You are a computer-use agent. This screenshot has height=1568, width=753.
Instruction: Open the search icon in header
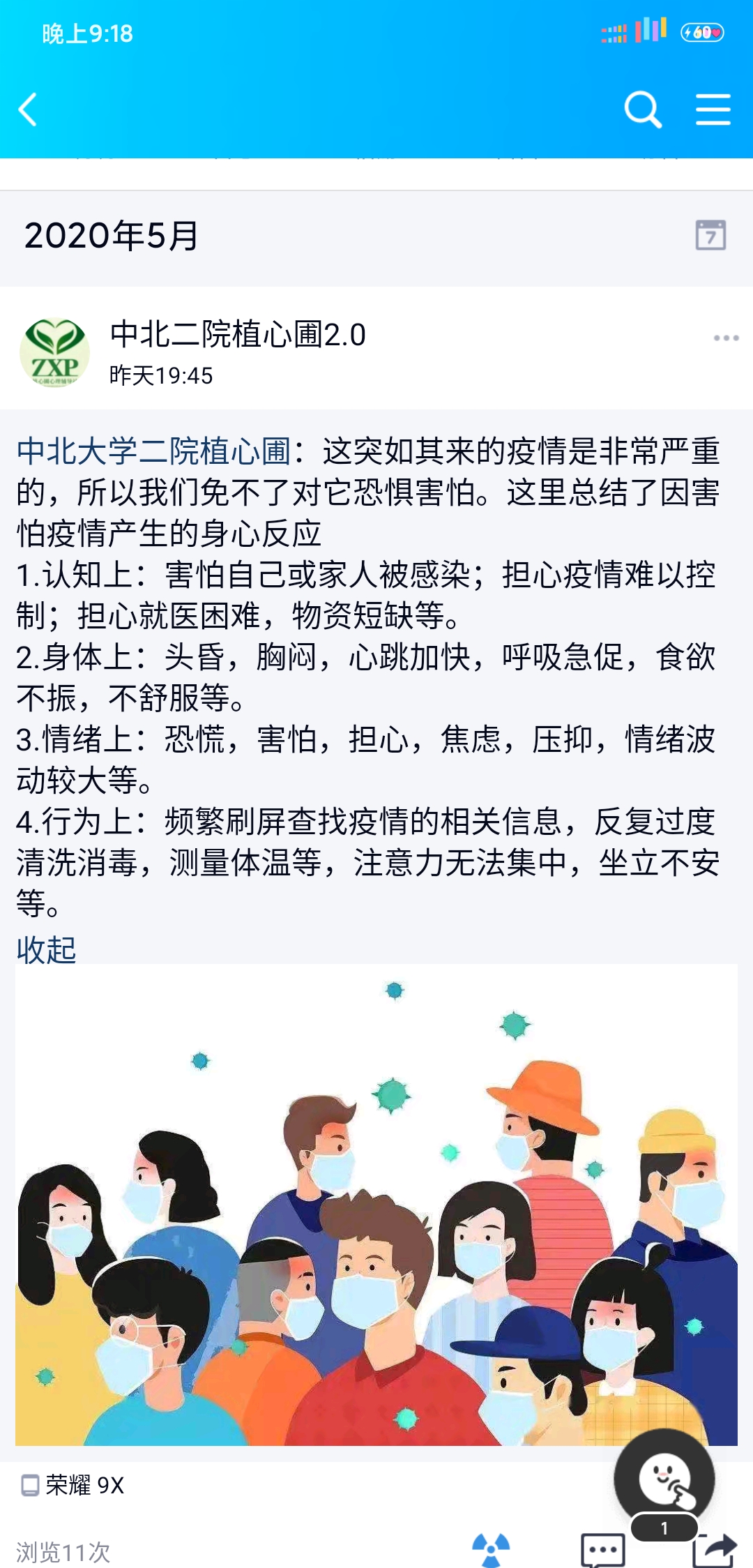point(642,110)
